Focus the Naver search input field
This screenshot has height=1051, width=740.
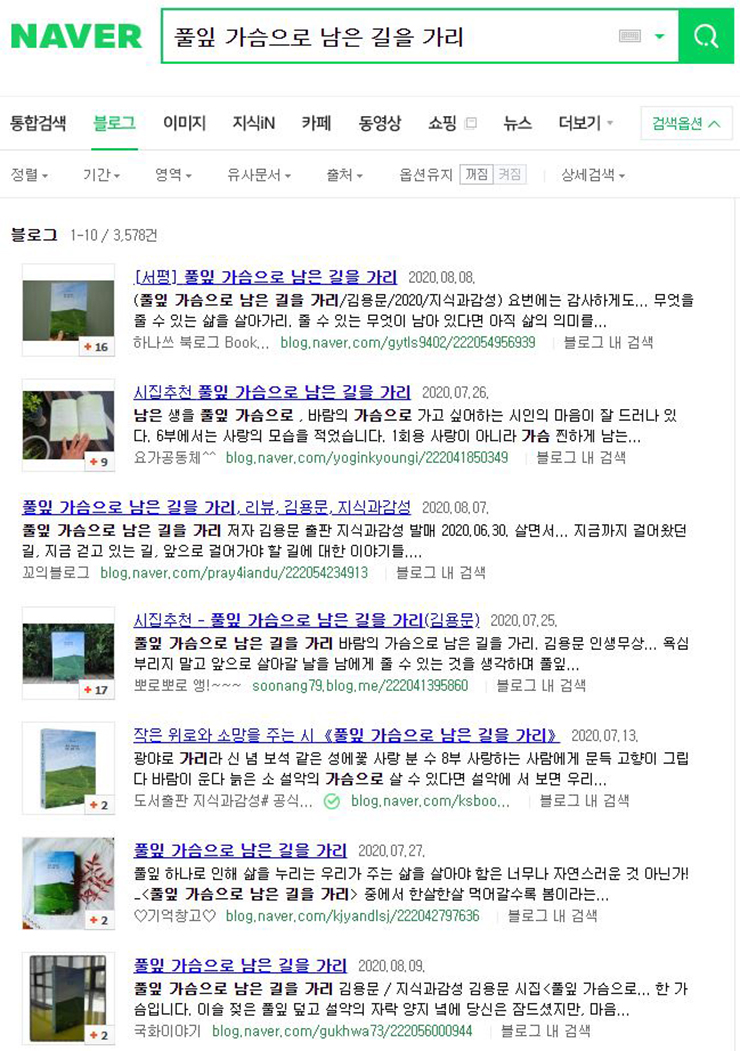coord(390,37)
